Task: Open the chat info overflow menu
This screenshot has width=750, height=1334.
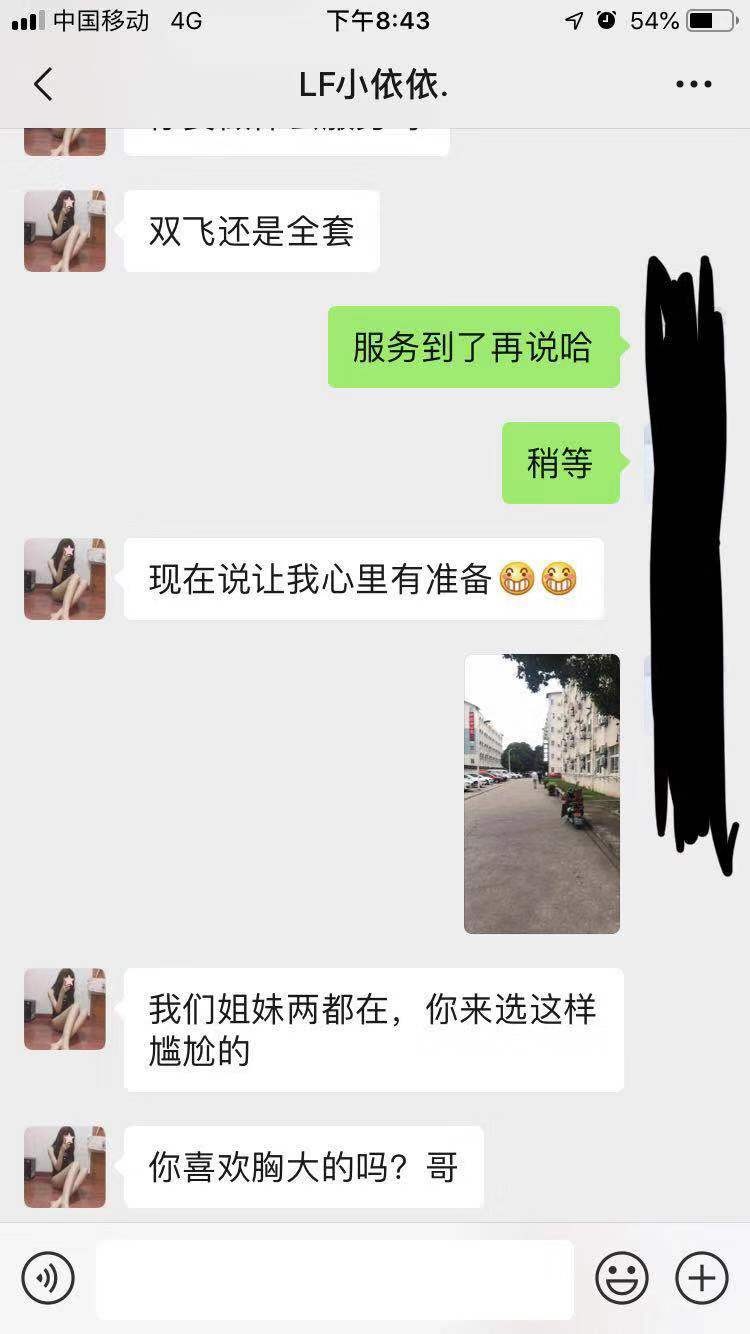Action: (693, 85)
